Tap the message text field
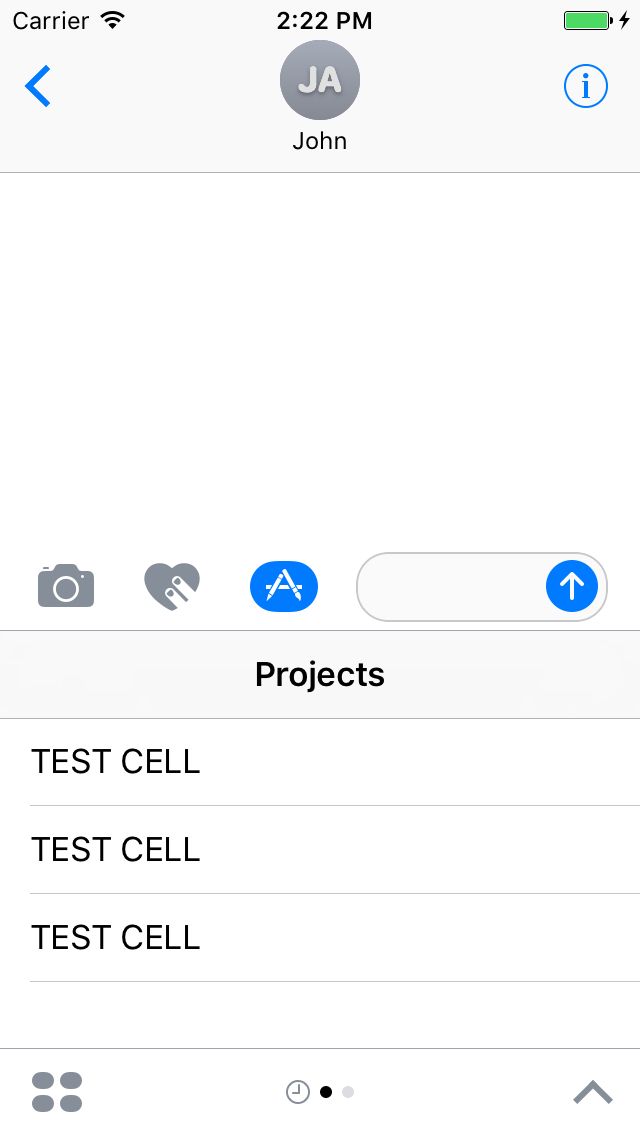 tap(452, 587)
